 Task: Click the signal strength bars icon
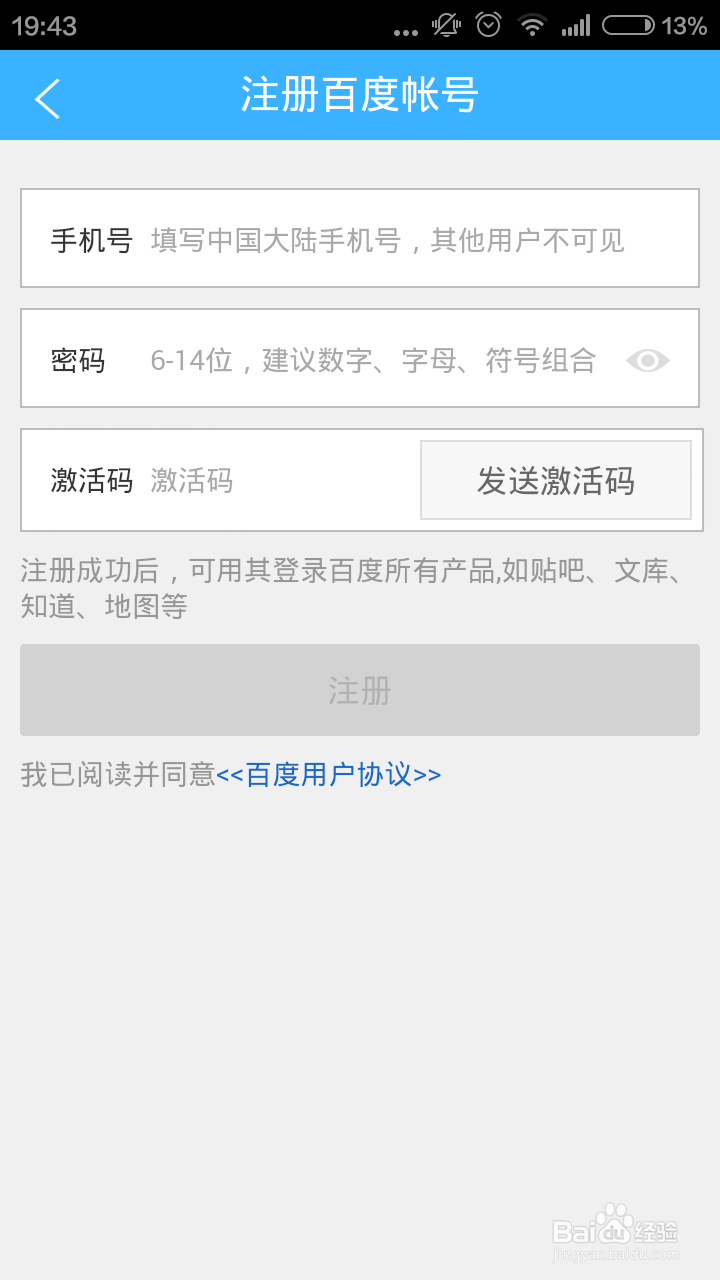[575, 27]
